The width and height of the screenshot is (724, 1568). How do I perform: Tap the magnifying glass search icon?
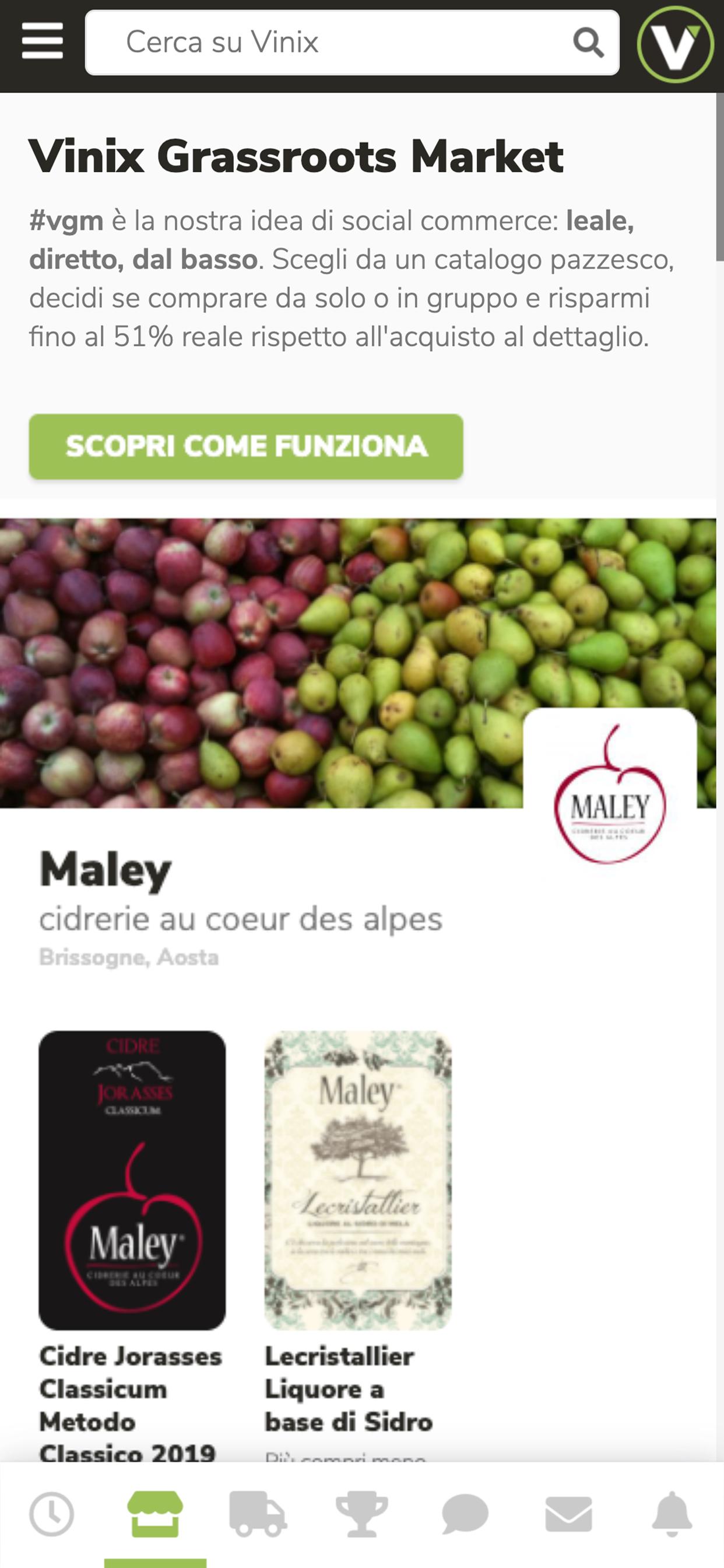coord(588,43)
